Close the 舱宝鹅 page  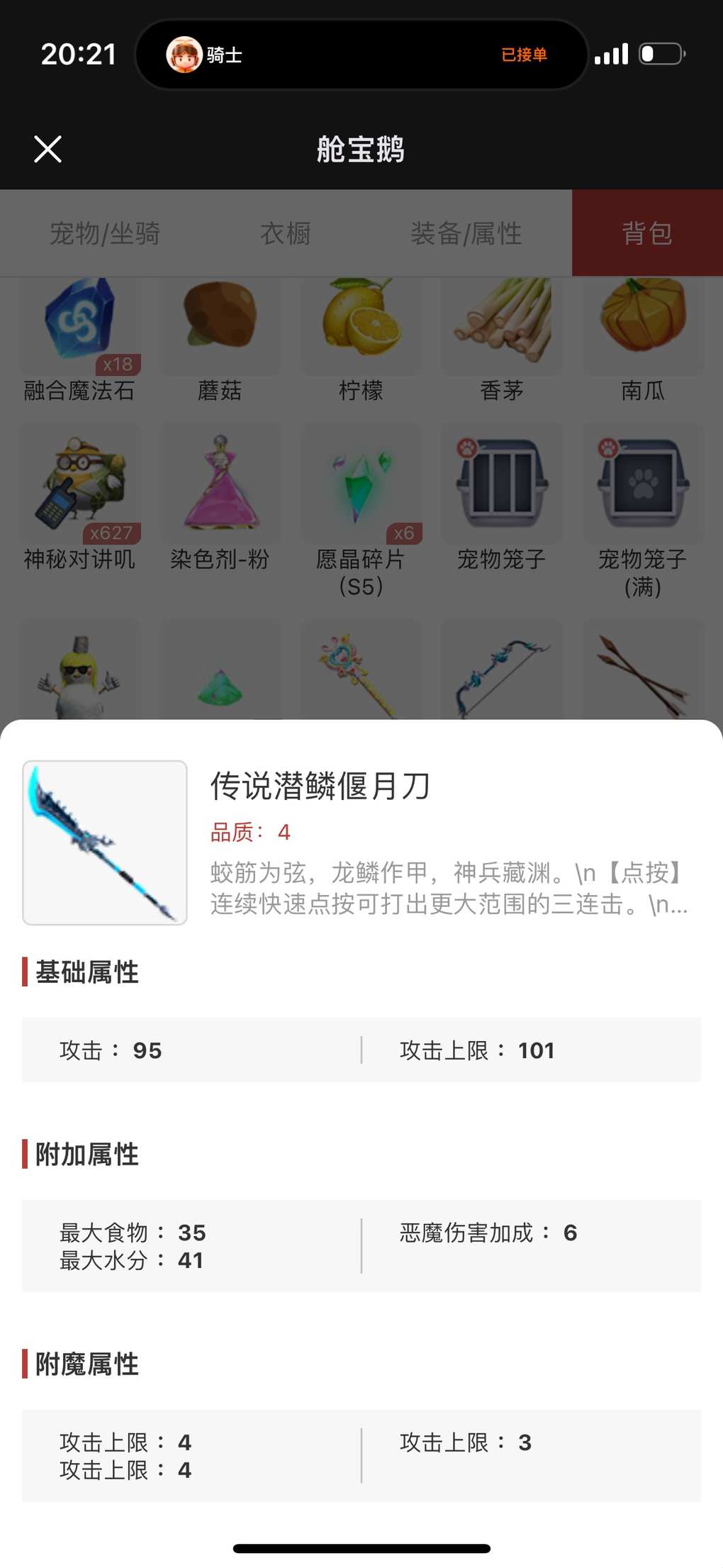point(47,149)
